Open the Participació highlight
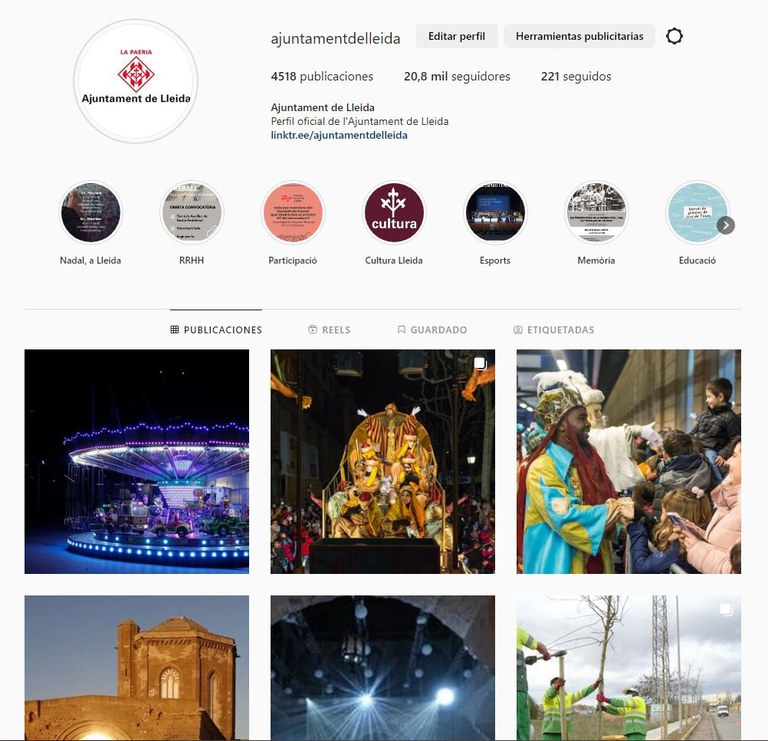 tap(293, 213)
